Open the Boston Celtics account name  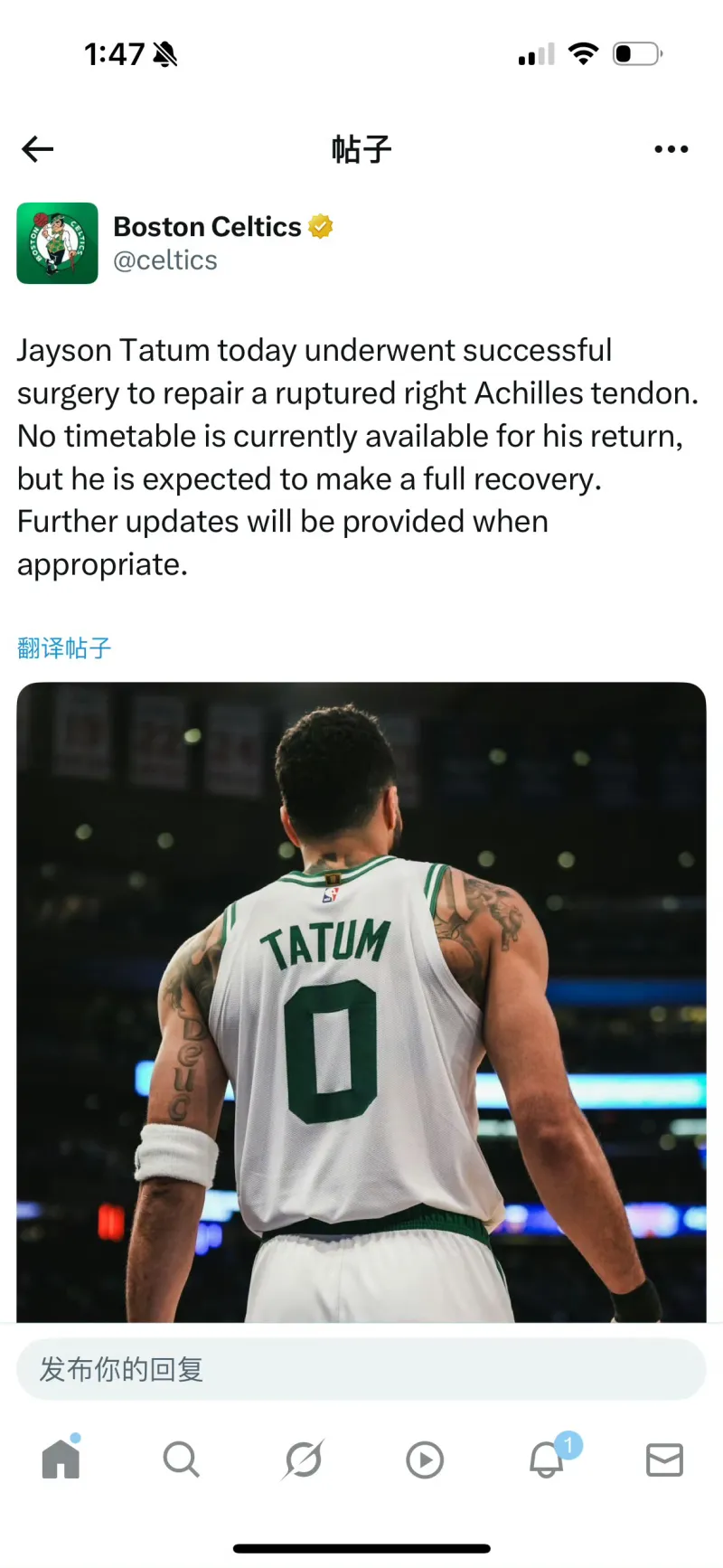point(207,227)
